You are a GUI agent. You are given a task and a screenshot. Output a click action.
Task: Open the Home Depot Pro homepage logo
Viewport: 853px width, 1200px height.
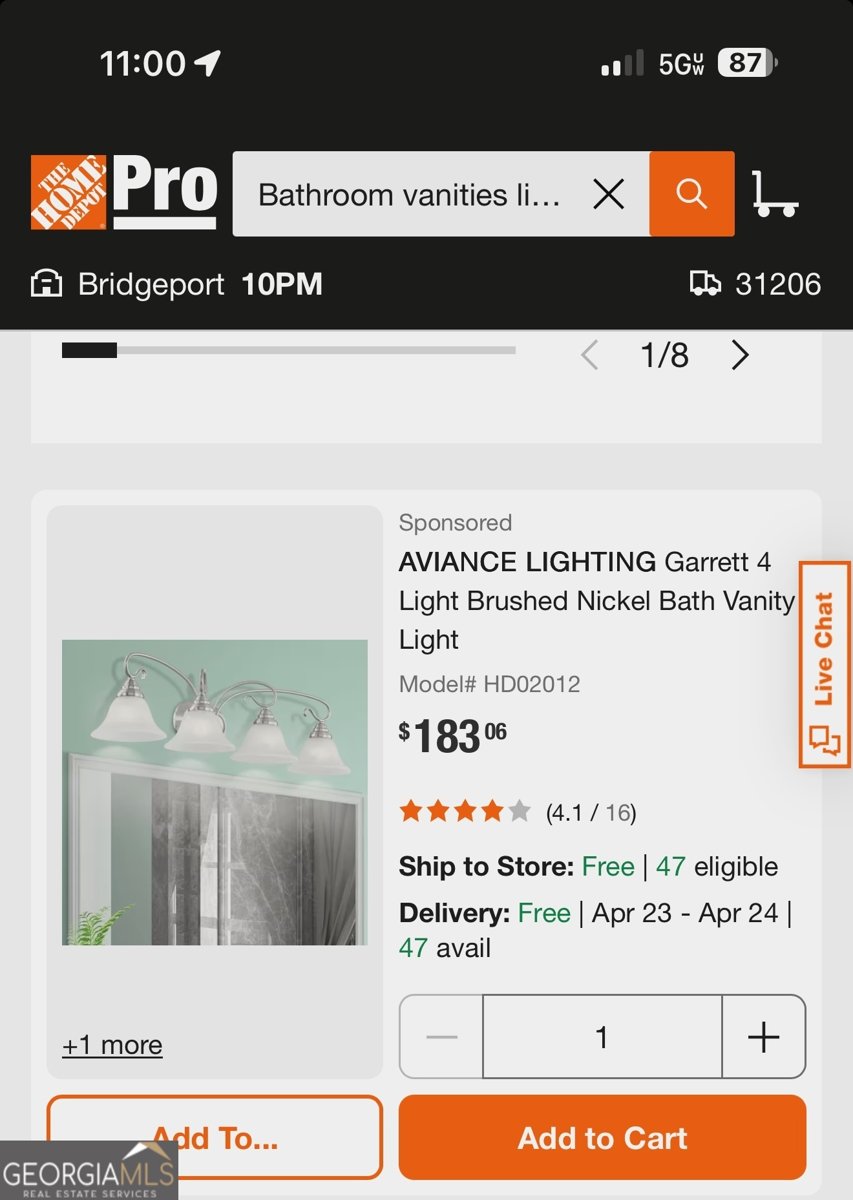click(x=123, y=192)
